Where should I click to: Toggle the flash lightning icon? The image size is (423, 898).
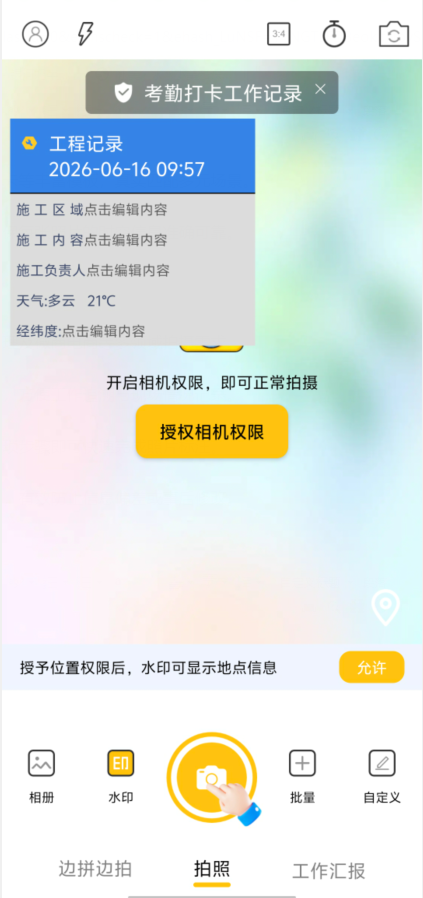click(x=85, y=34)
